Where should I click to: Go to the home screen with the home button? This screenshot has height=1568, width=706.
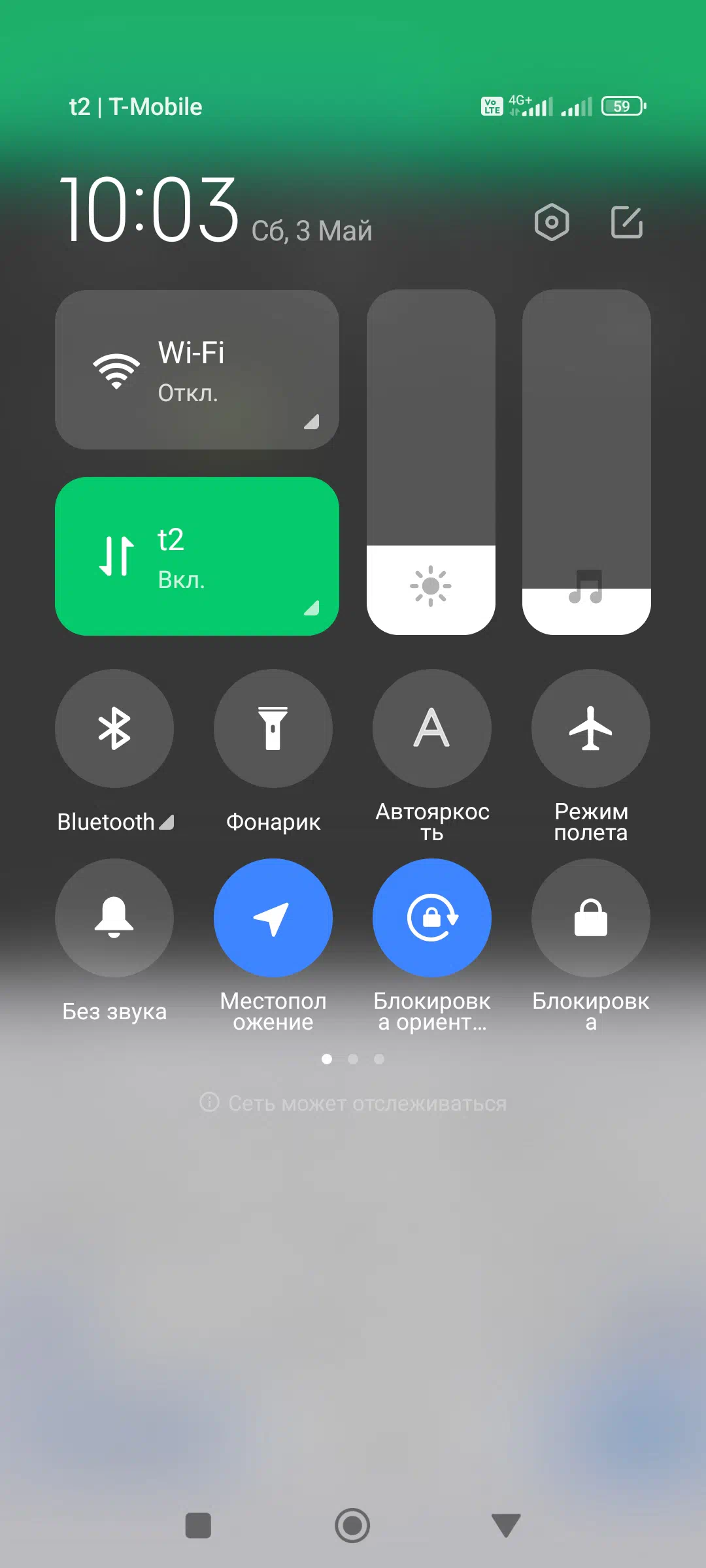352,1526
